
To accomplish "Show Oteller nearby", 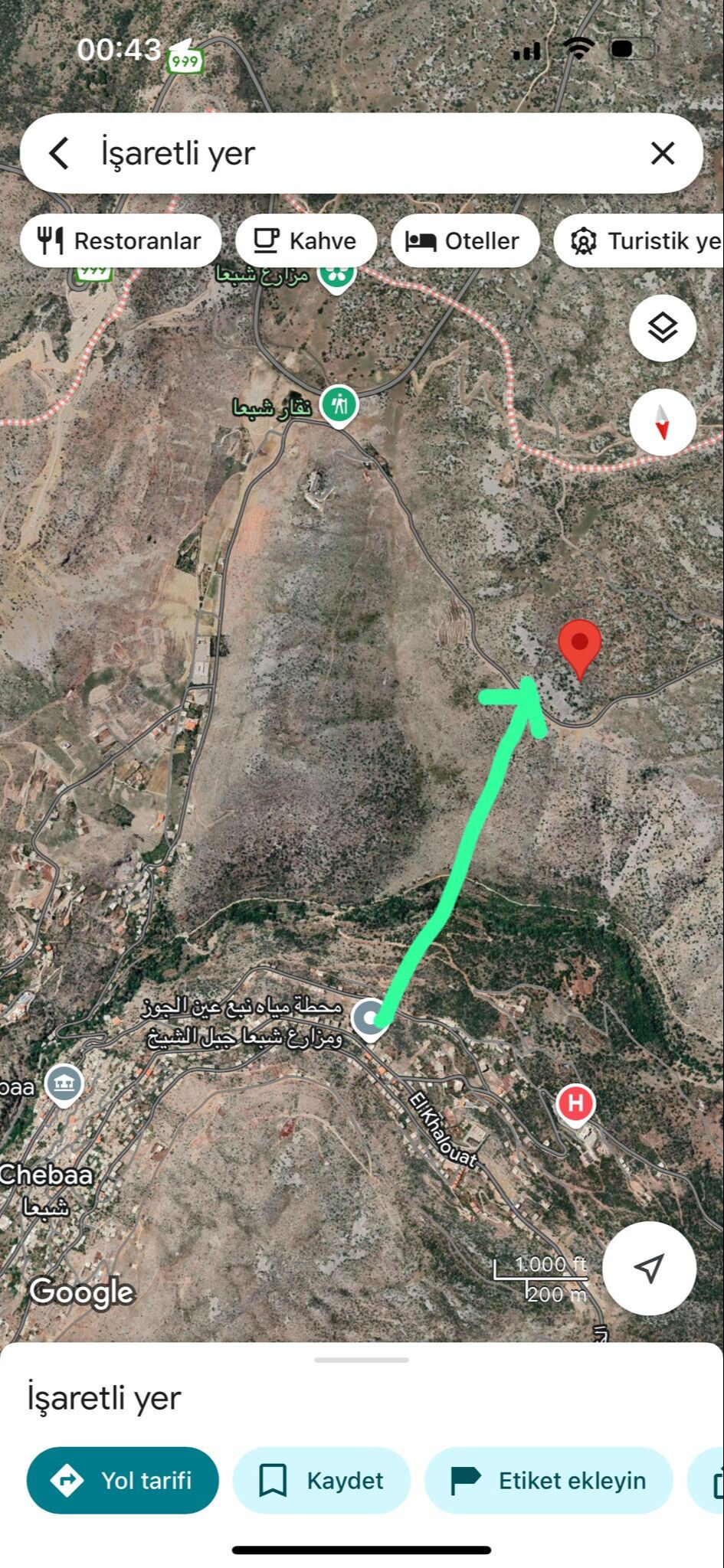I will click(464, 241).
